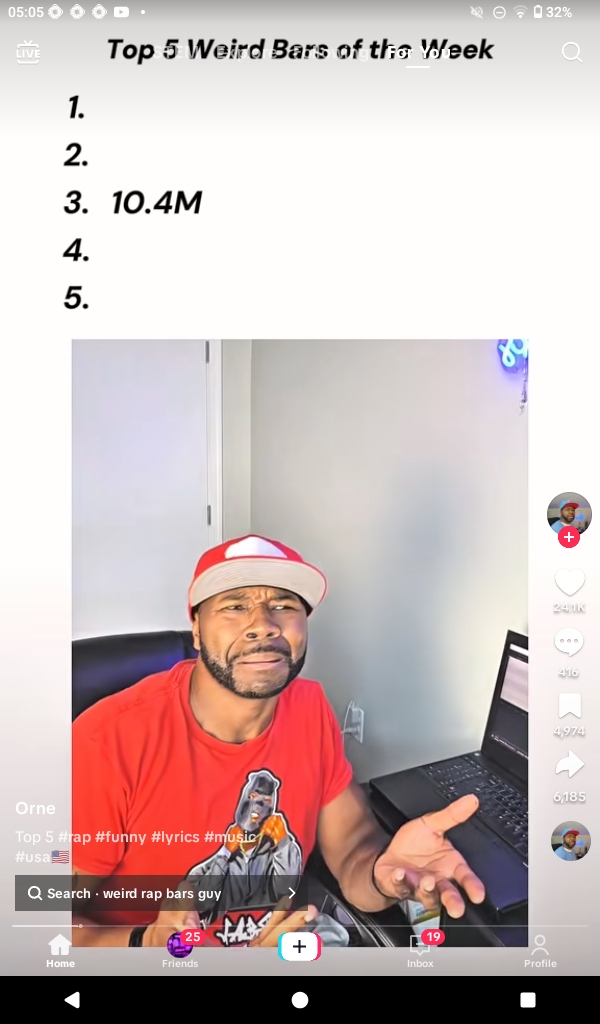
Task: Follow Orne with the plus badge
Action: click(x=569, y=538)
